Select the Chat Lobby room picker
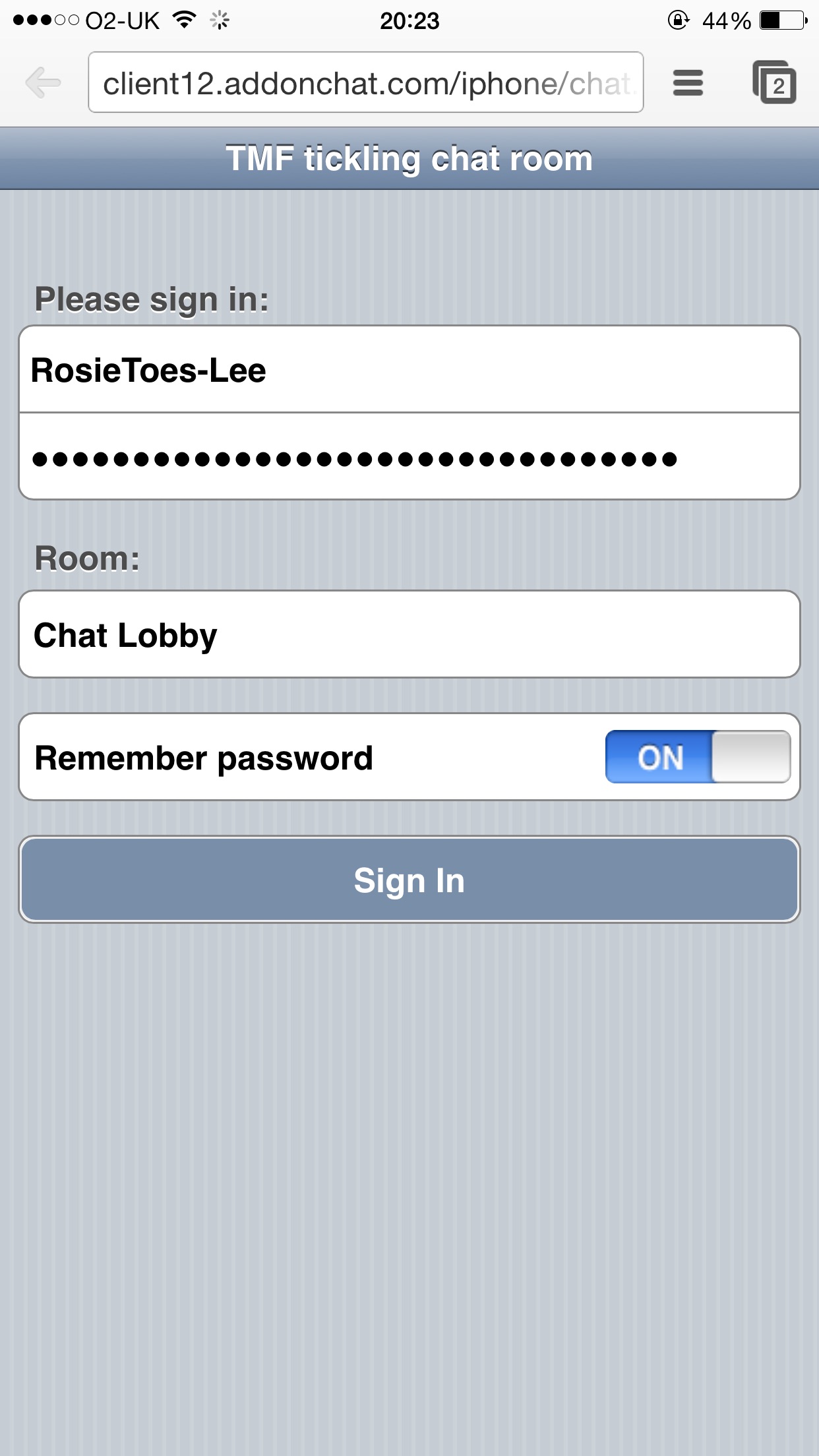Viewport: 819px width, 1456px height. [x=409, y=635]
